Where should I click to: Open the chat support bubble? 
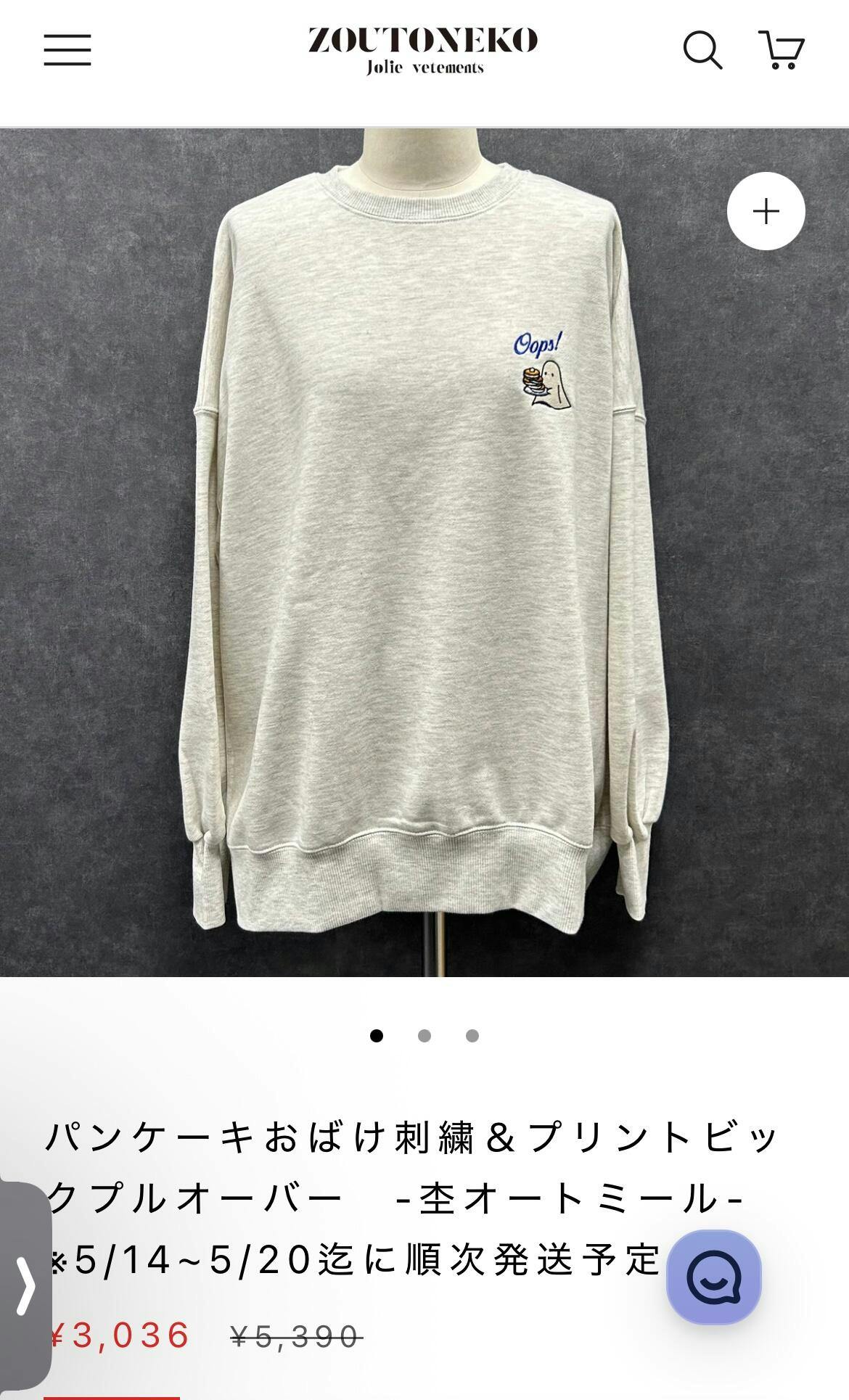(713, 1277)
